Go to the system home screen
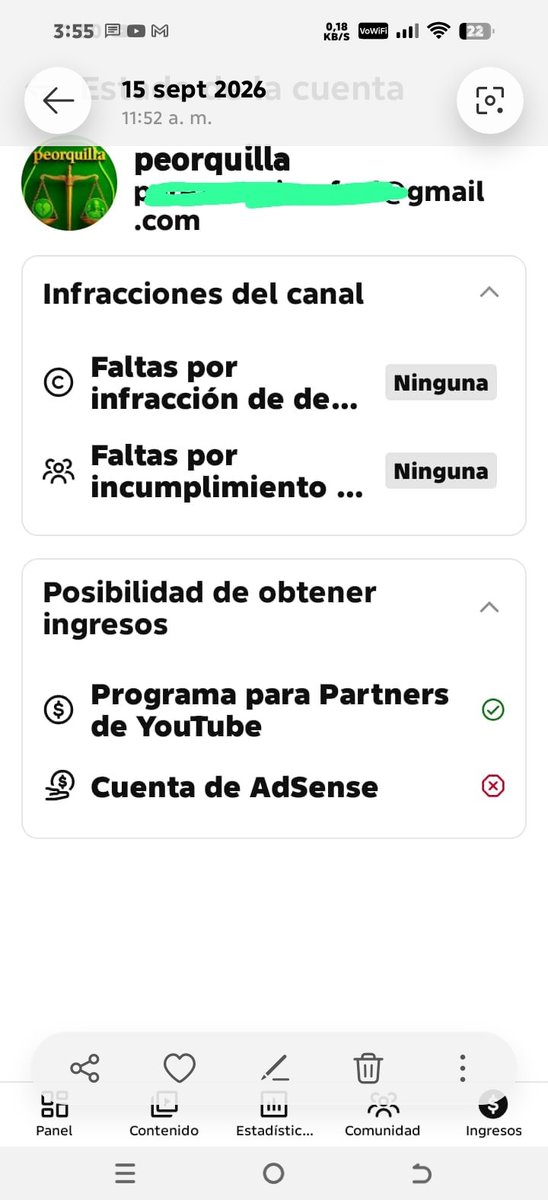The image size is (548, 1200). [273, 1173]
